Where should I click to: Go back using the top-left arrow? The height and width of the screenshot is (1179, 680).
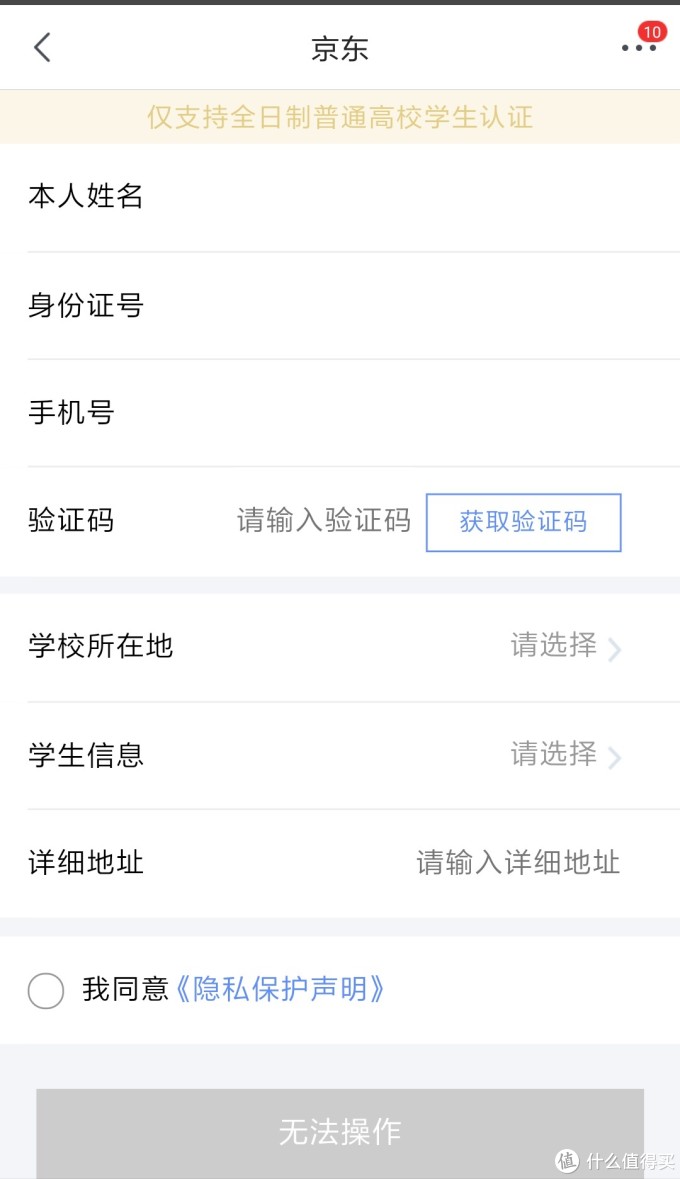point(42,47)
